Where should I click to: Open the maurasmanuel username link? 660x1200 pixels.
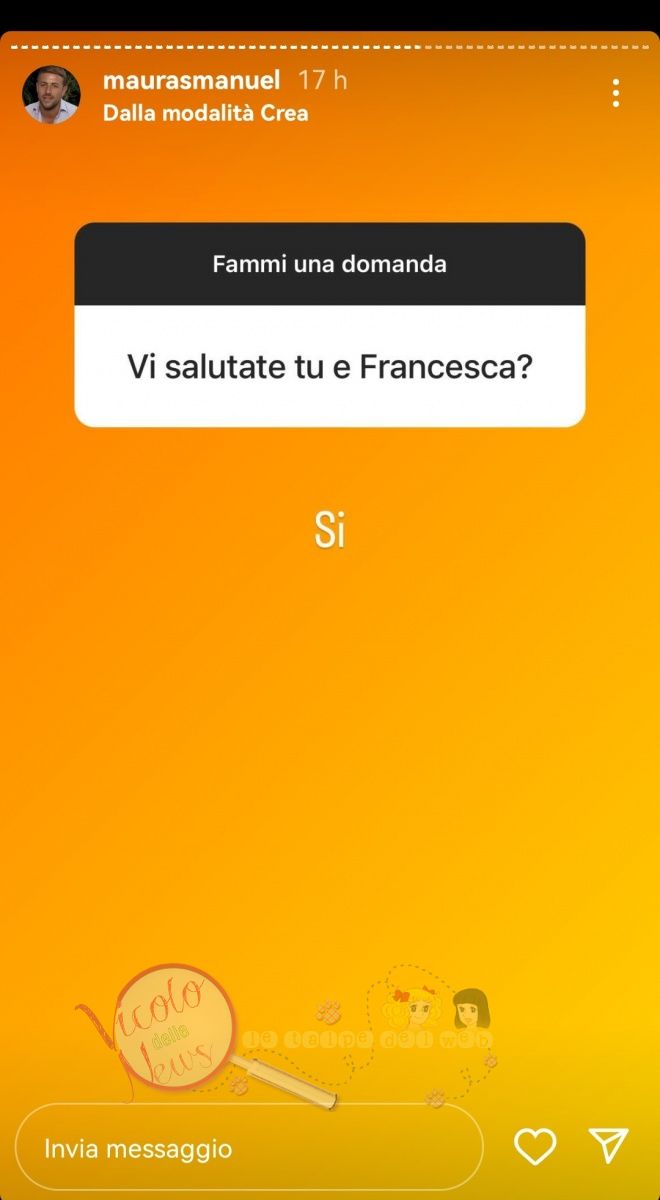191,80
